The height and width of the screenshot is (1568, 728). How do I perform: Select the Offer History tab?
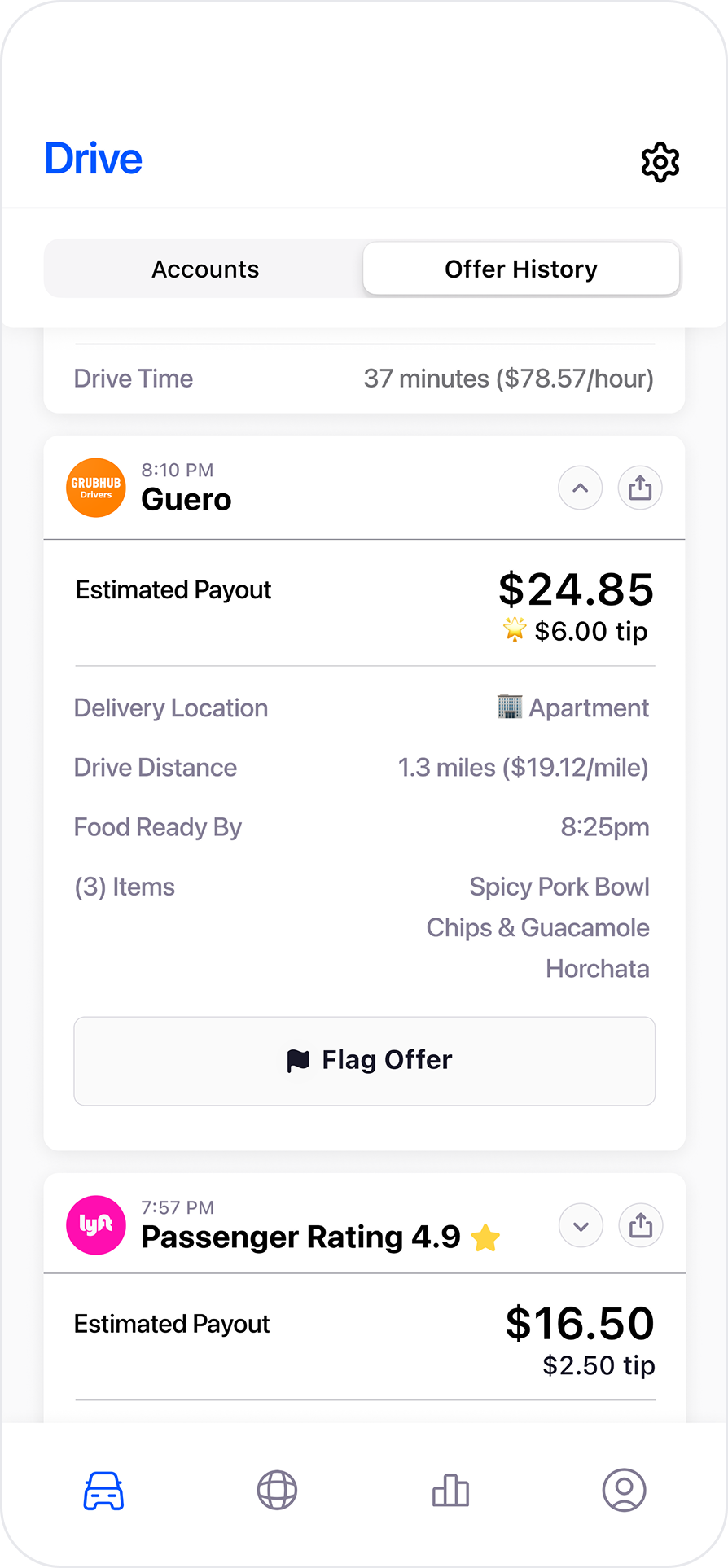click(521, 269)
